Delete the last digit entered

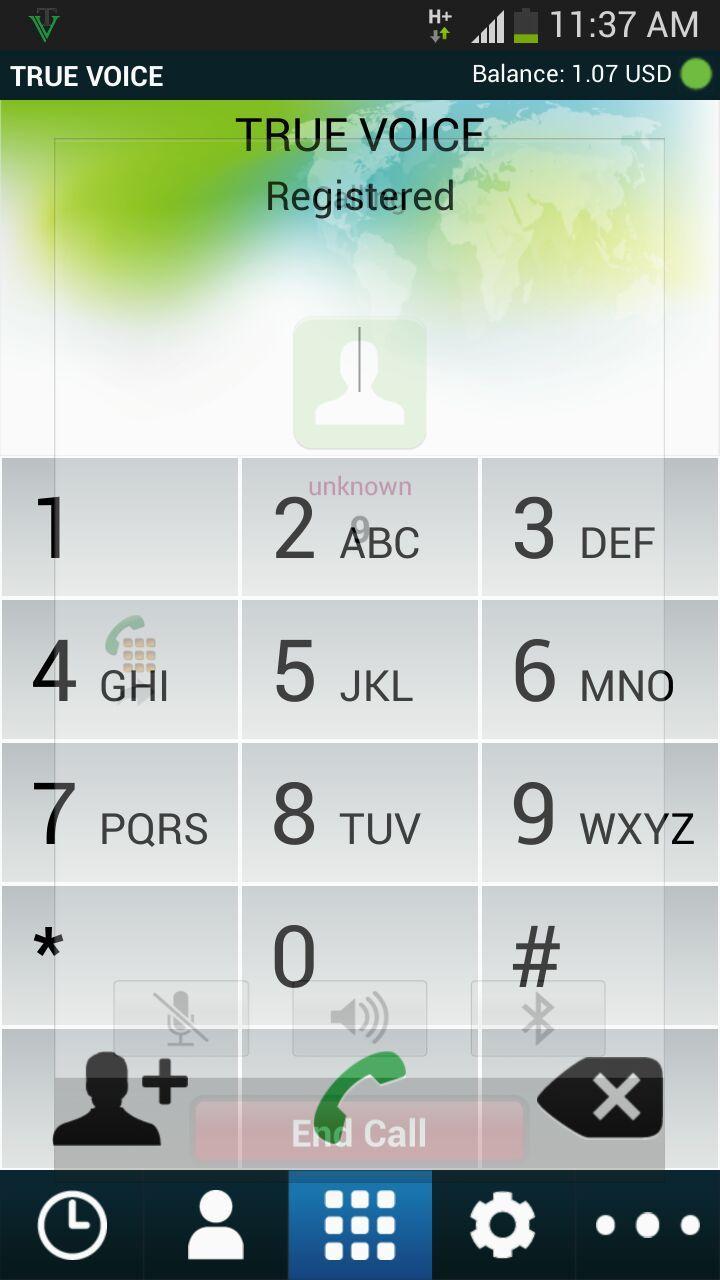tap(600, 1098)
